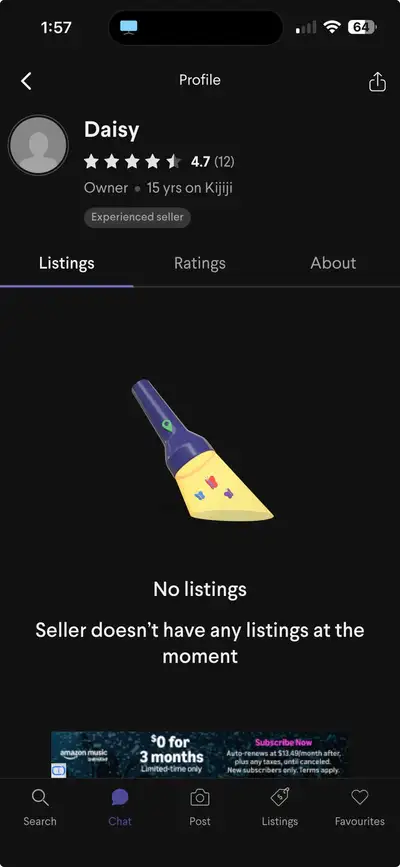Open Listings in the bottom bar

point(280,807)
